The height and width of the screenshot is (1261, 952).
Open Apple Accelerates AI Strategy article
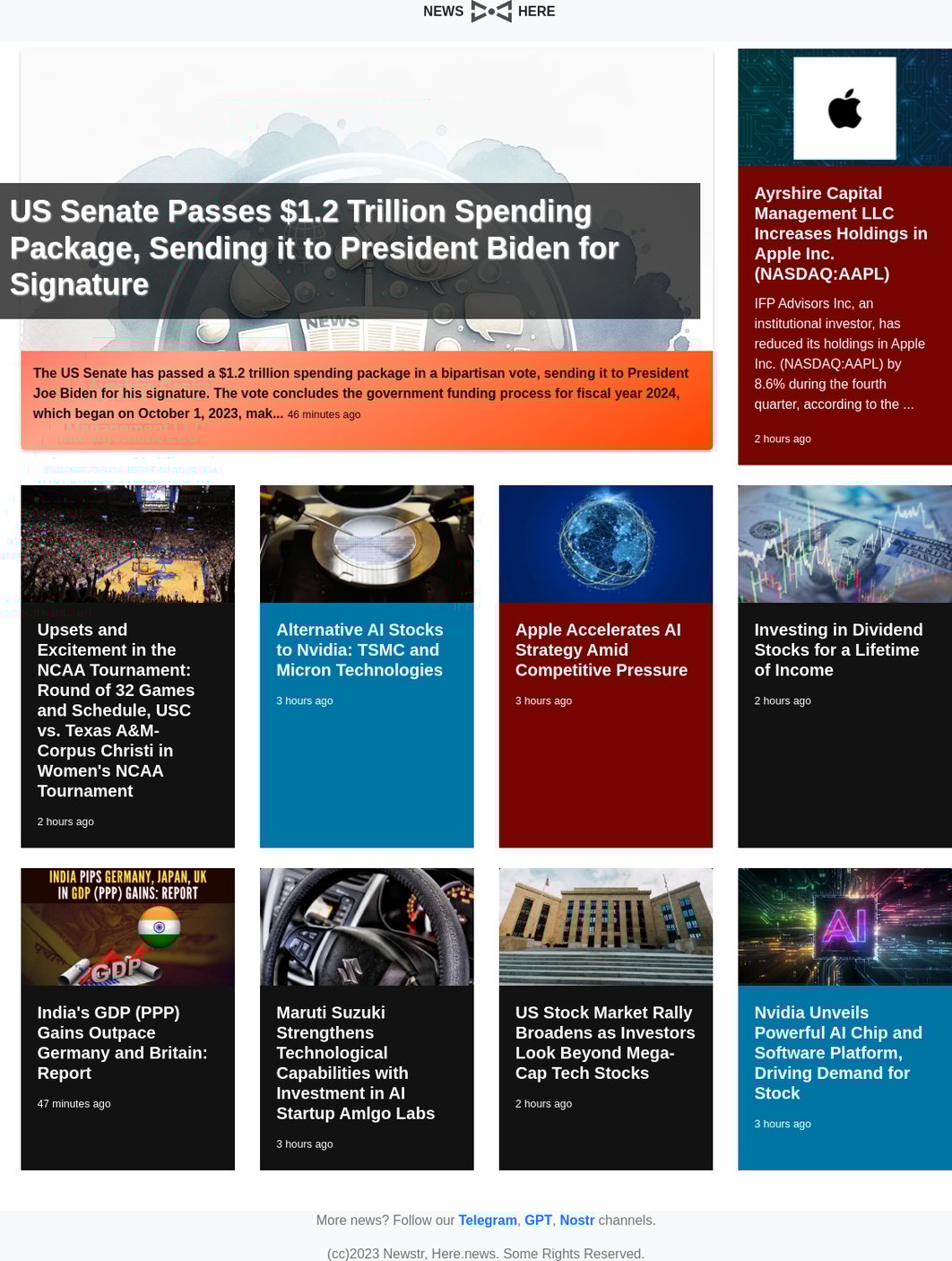tap(601, 649)
